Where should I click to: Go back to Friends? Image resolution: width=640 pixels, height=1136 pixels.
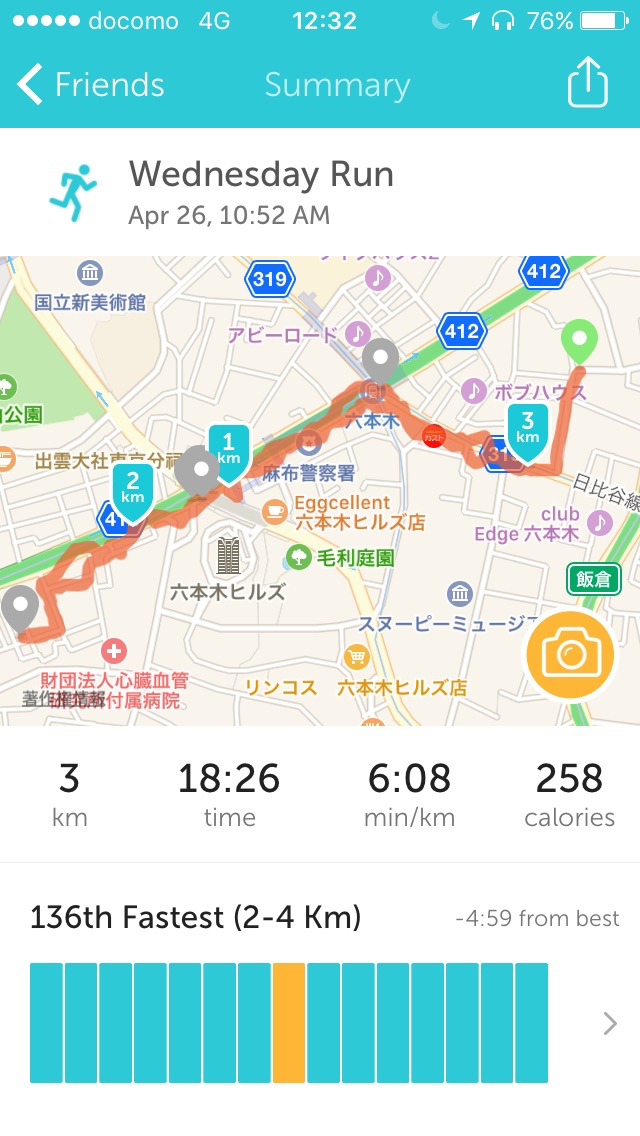tap(90, 85)
